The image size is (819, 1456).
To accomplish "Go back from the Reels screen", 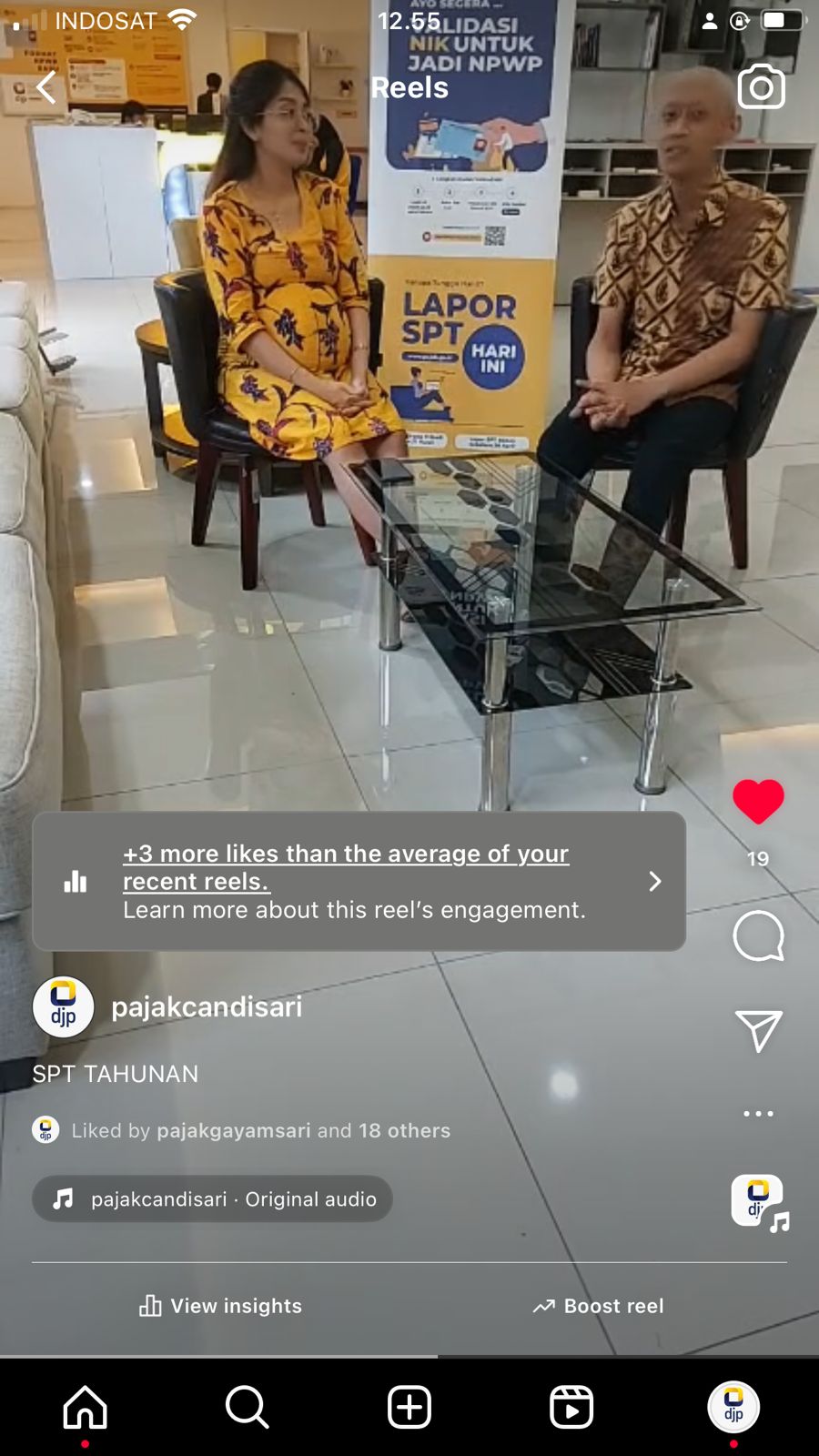I will tap(45, 88).
